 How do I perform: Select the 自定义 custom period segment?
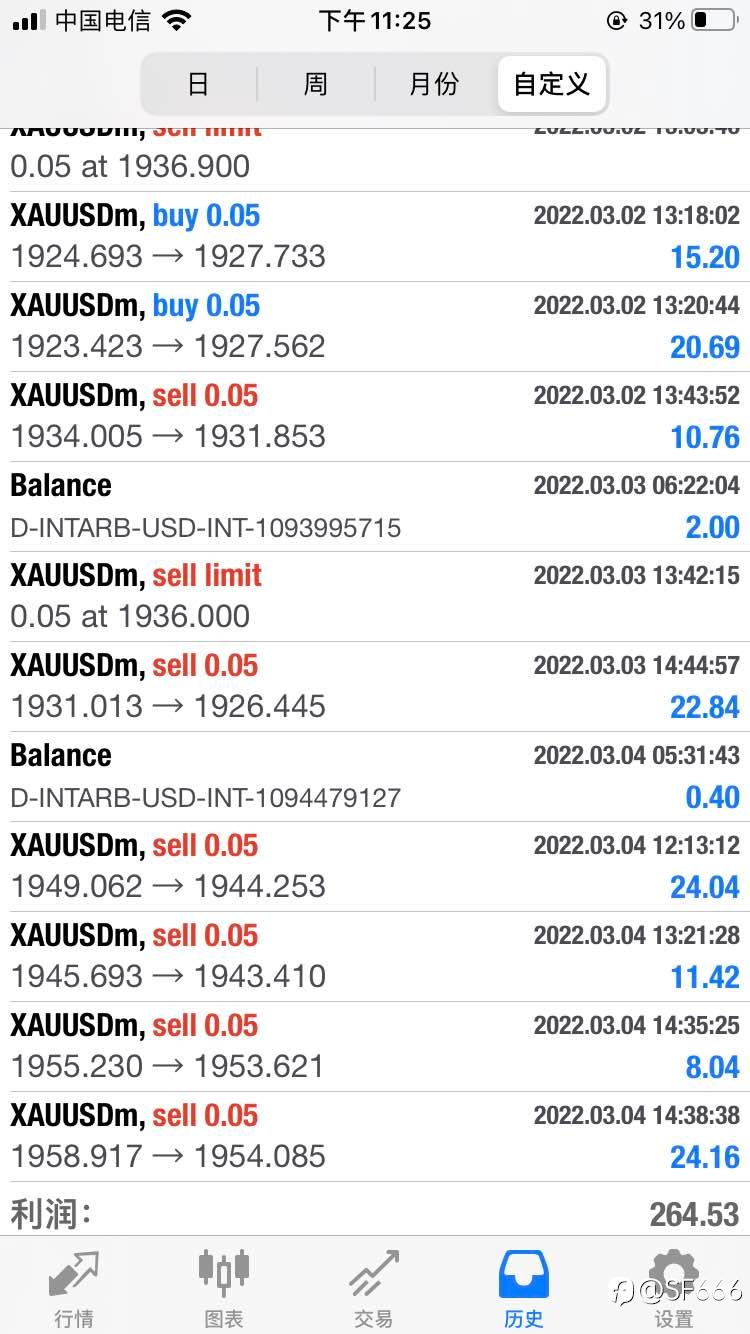[x=552, y=84]
